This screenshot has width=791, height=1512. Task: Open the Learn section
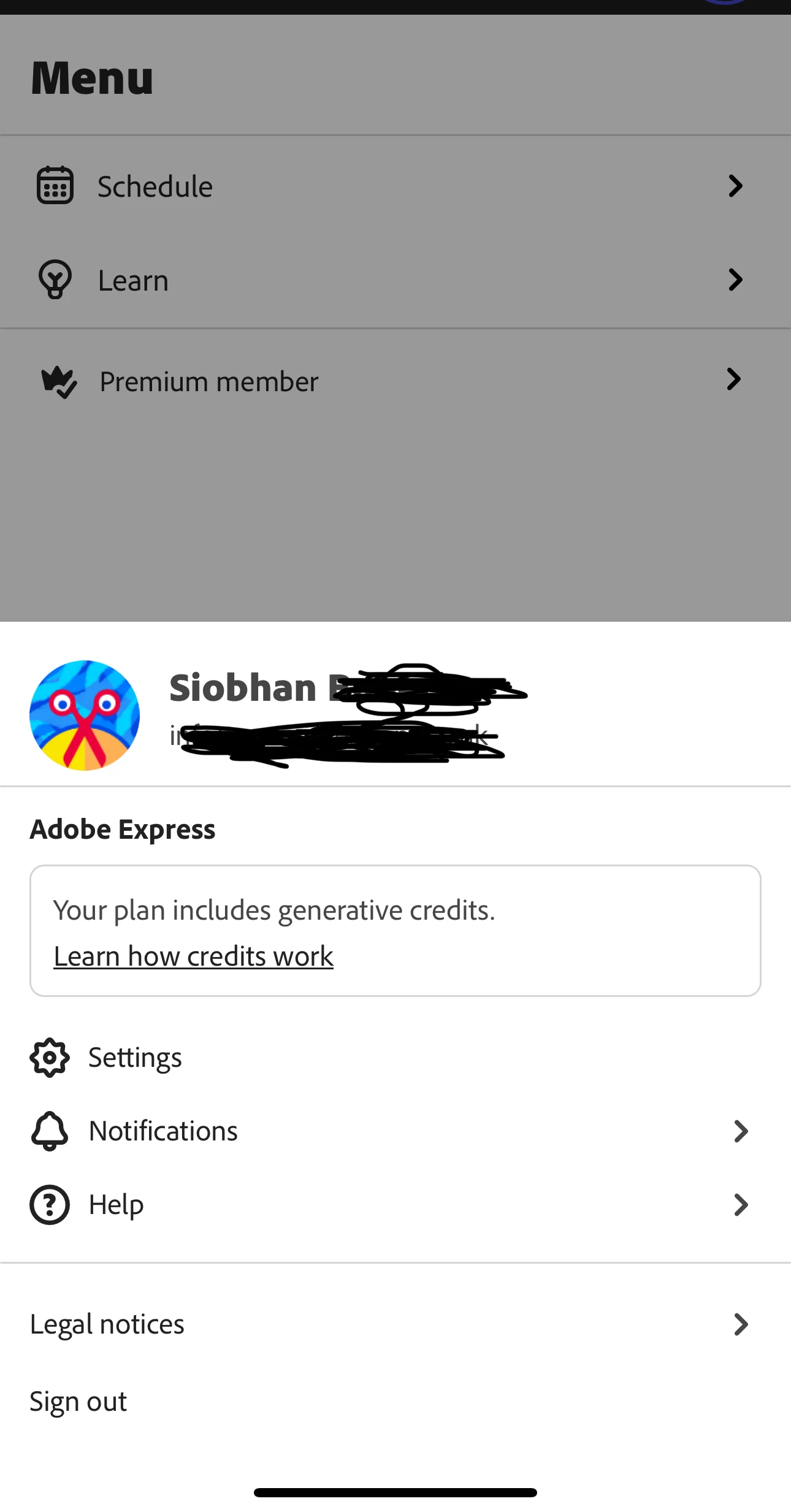pyautogui.click(x=133, y=280)
